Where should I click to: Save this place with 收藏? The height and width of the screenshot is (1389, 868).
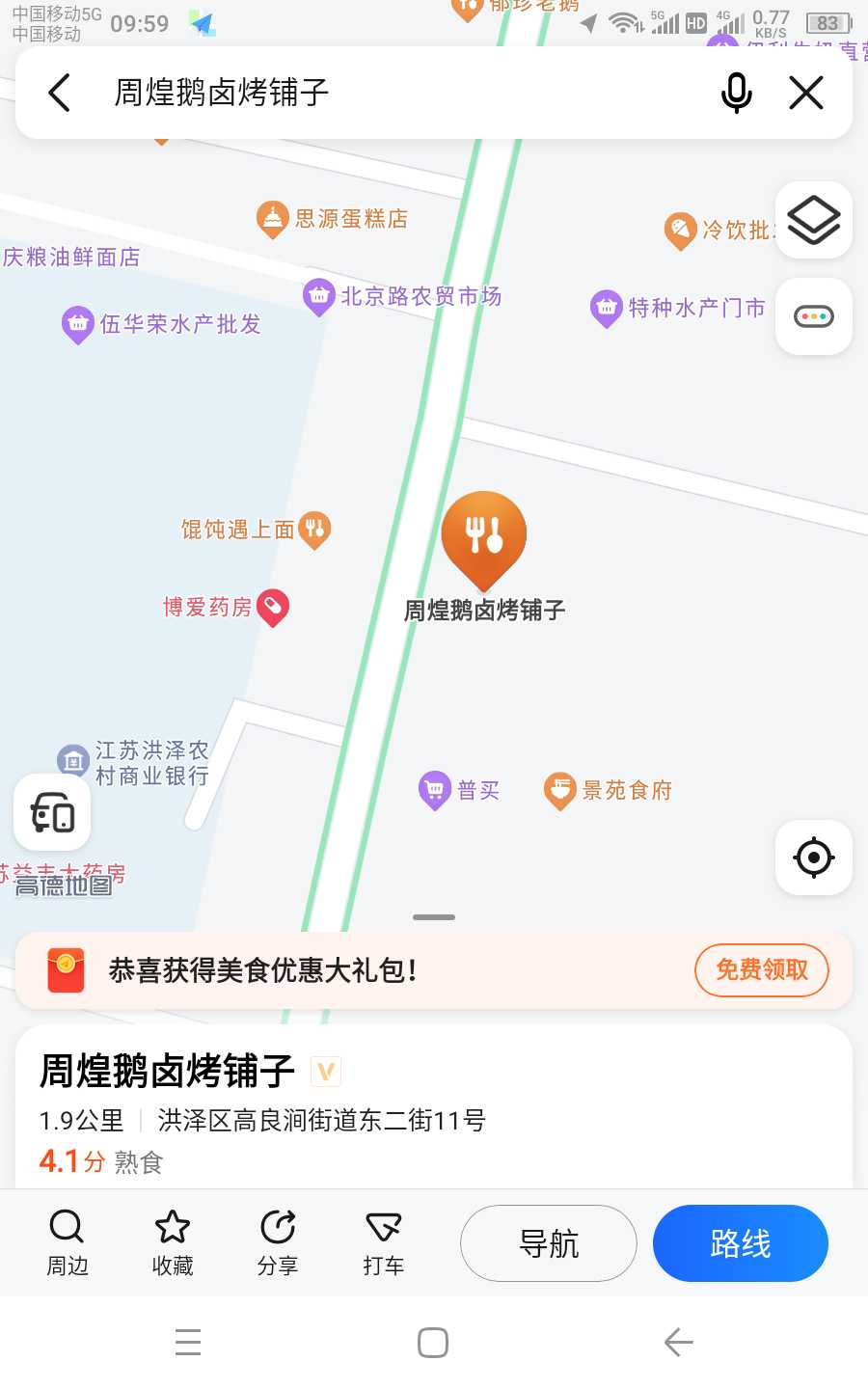tap(173, 1243)
